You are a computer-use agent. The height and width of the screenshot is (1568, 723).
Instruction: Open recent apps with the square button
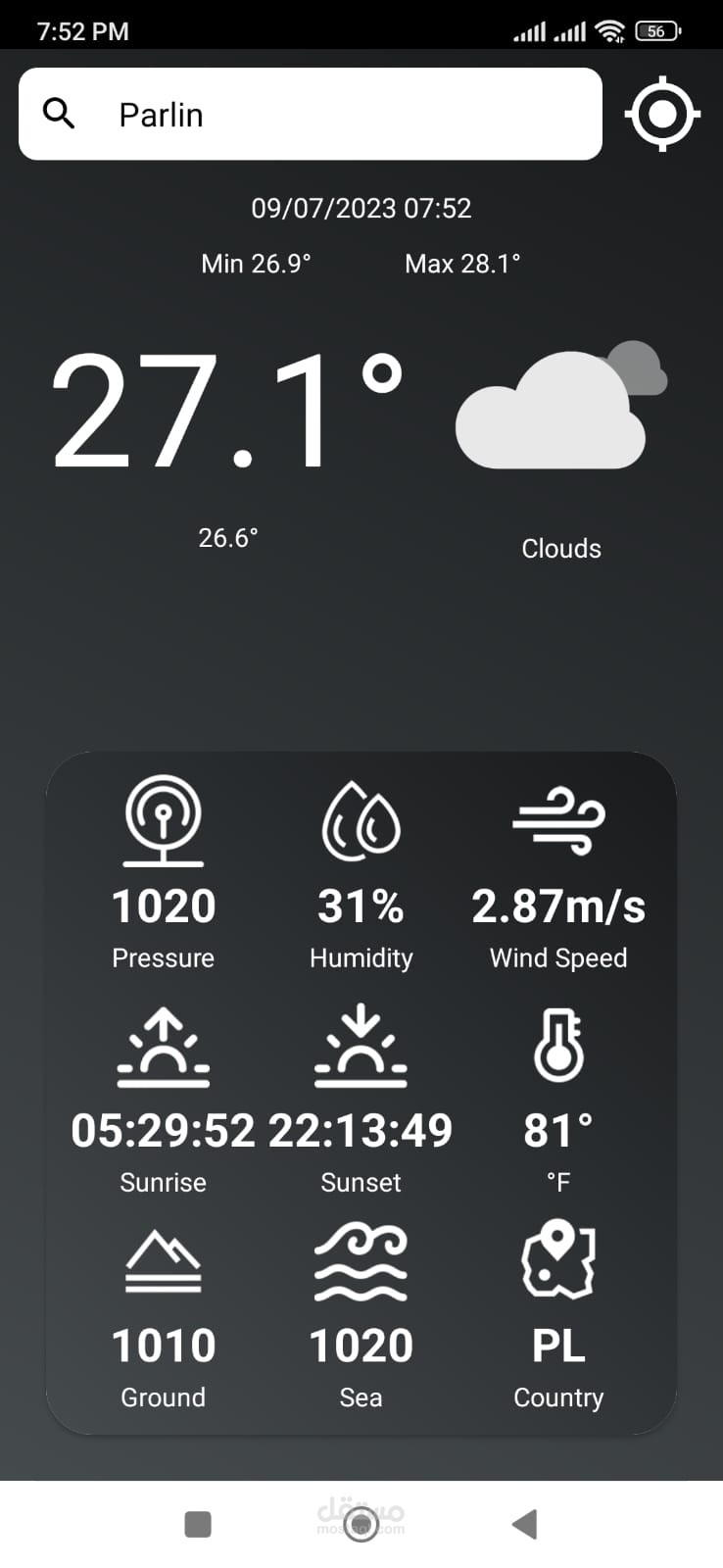coord(198,1524)
